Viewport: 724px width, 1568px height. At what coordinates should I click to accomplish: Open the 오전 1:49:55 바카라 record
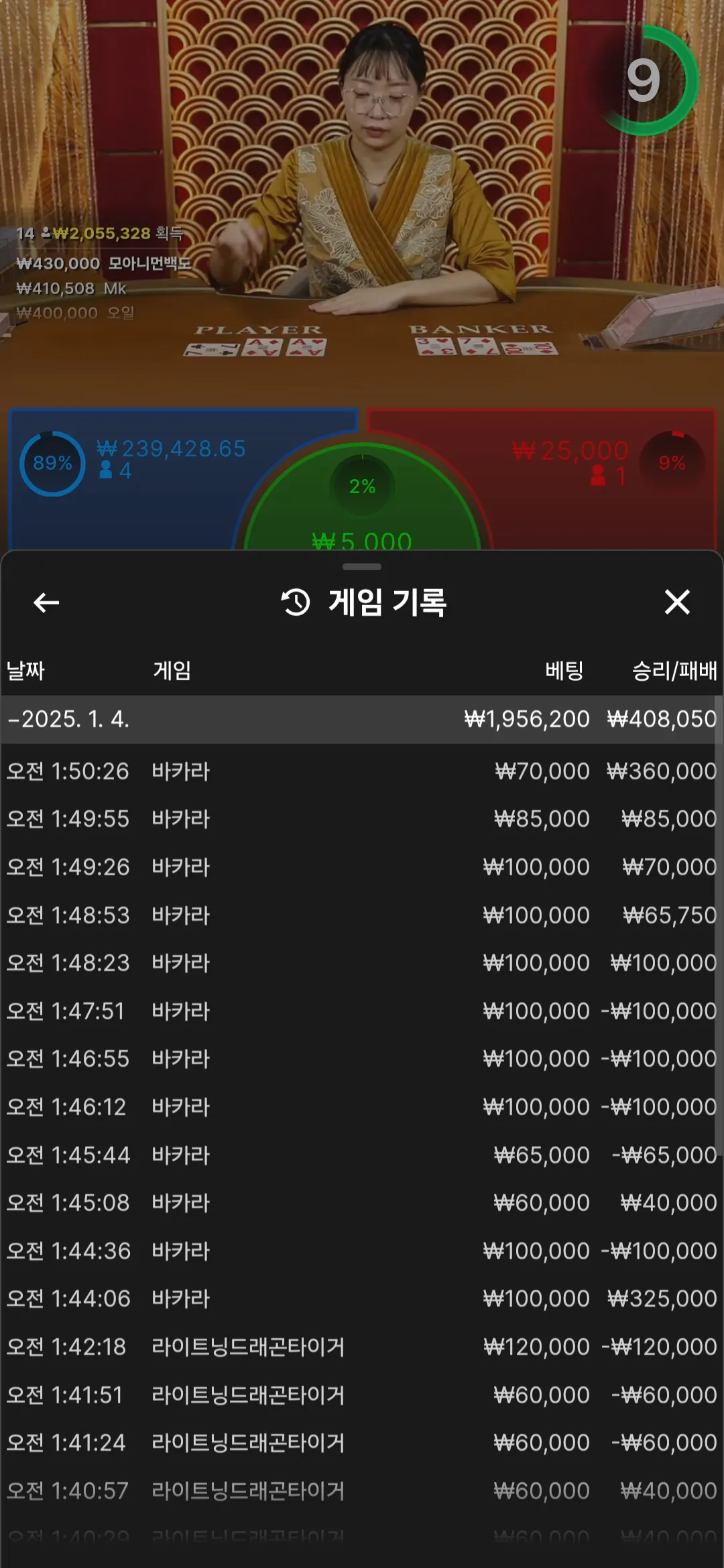362,819
